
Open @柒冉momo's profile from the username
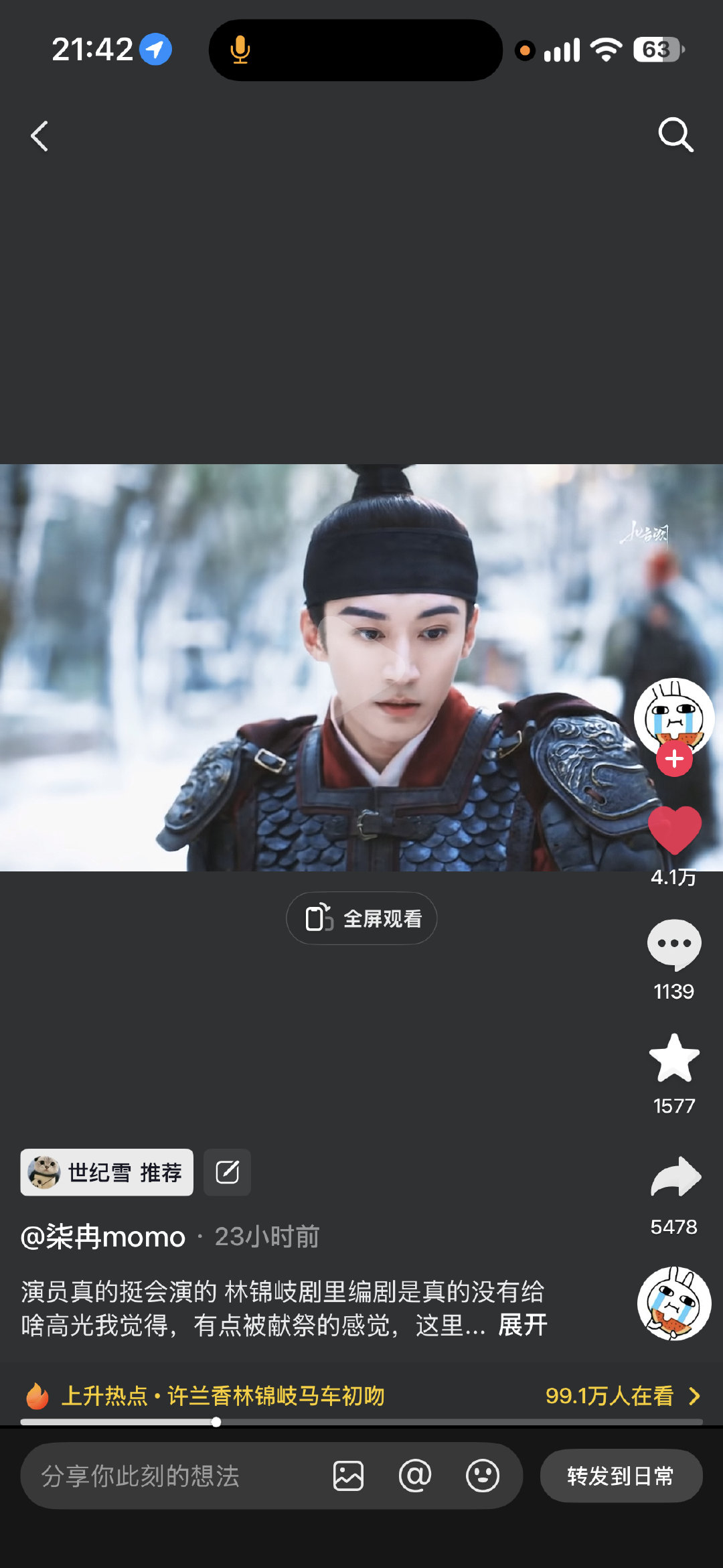coord(103,1236)
